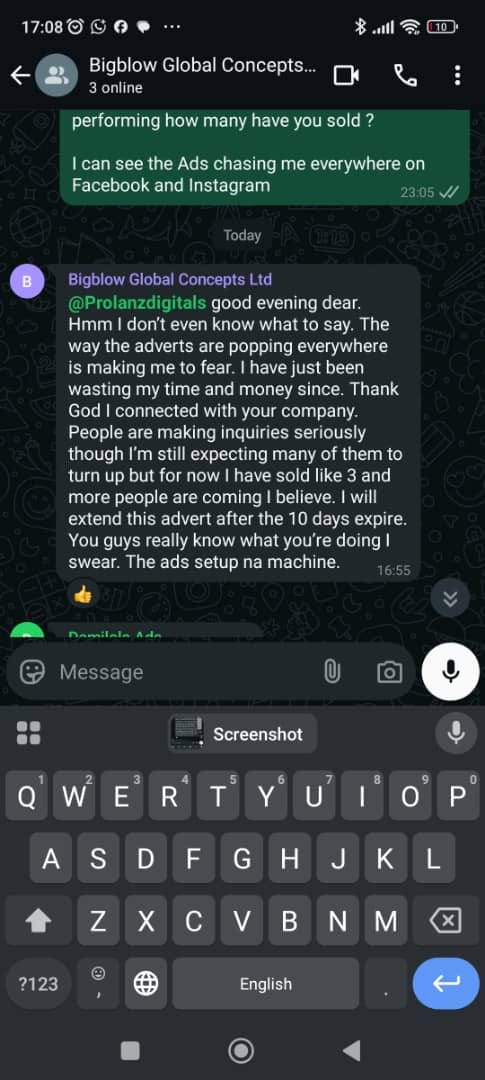View the thumbs up reaction
This screenshot has height=1080, width=485.
[x=83, y=595]
